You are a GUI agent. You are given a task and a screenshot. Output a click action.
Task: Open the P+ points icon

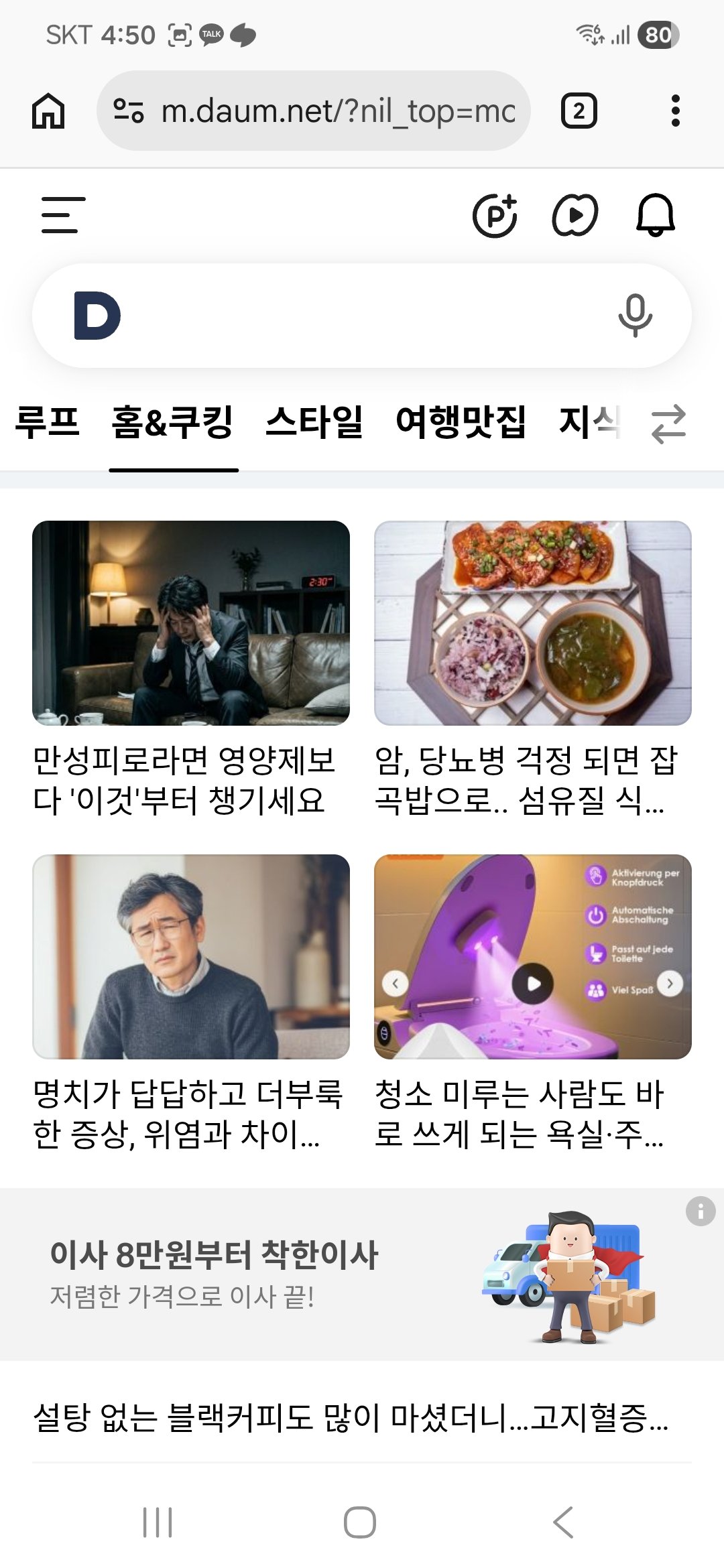point(495,215)
